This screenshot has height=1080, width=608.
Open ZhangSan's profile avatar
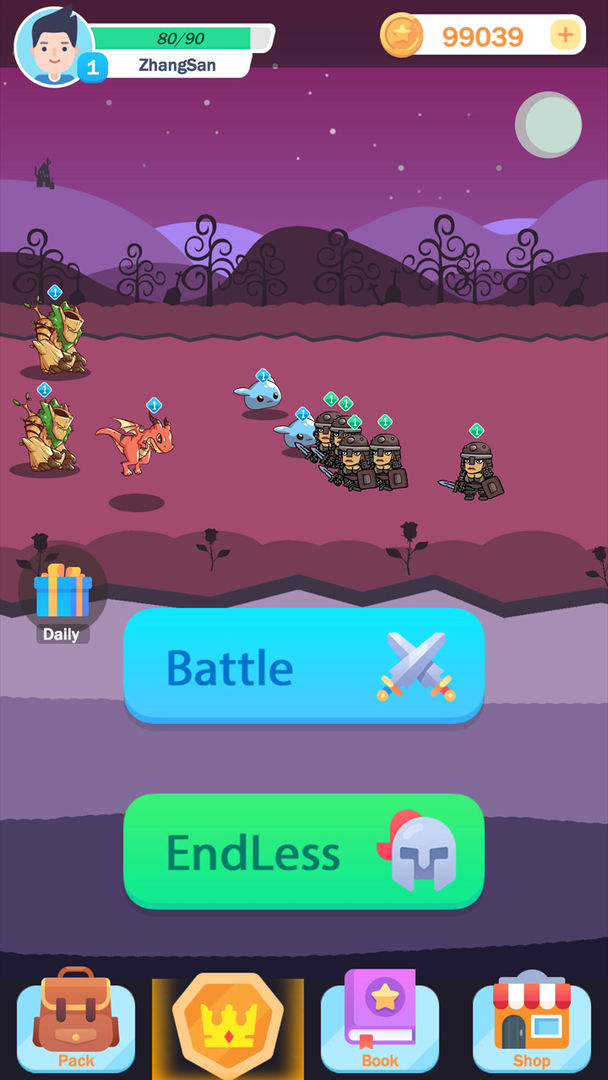point(54,45)
